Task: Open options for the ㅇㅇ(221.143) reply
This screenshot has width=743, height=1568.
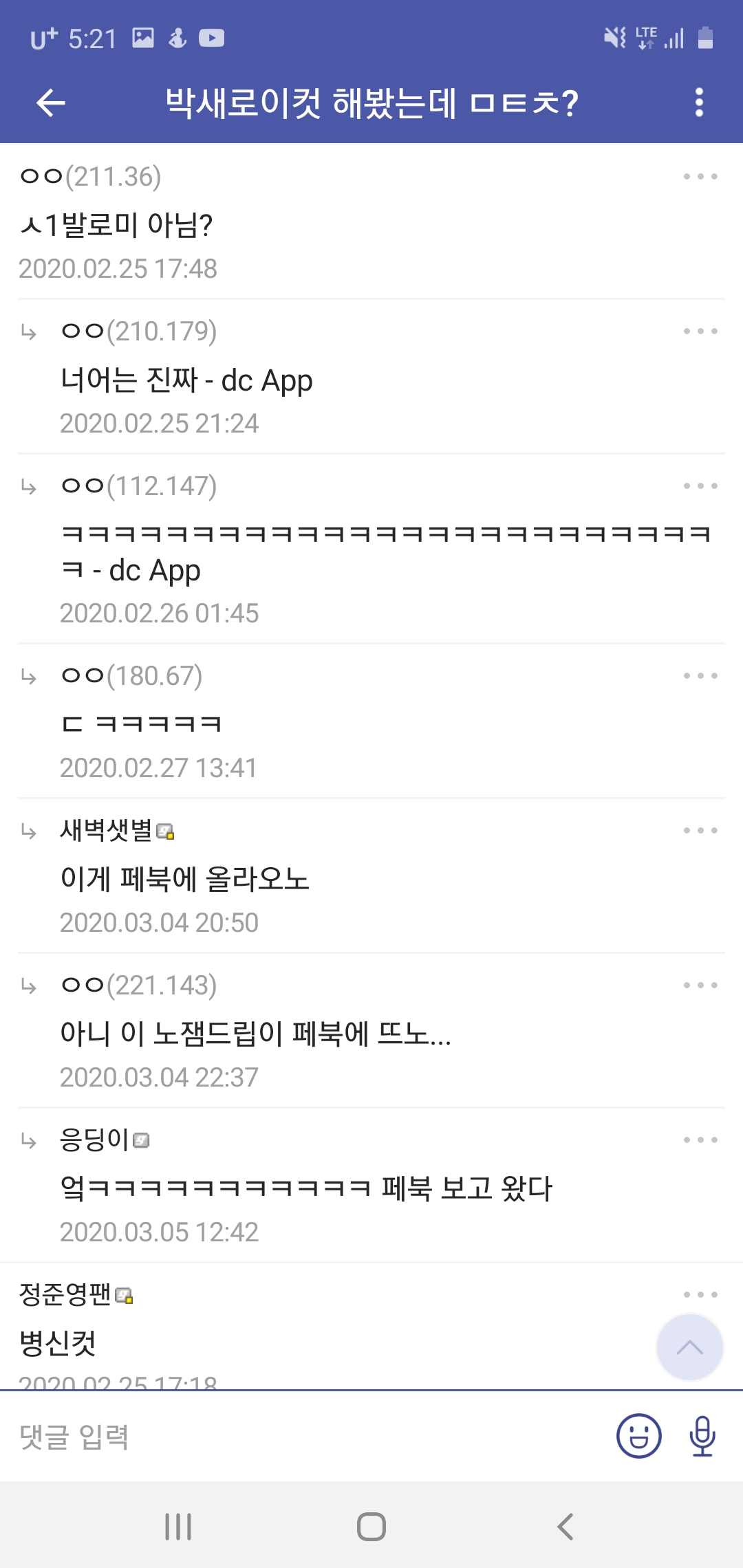Action: (x=700, y=986)
